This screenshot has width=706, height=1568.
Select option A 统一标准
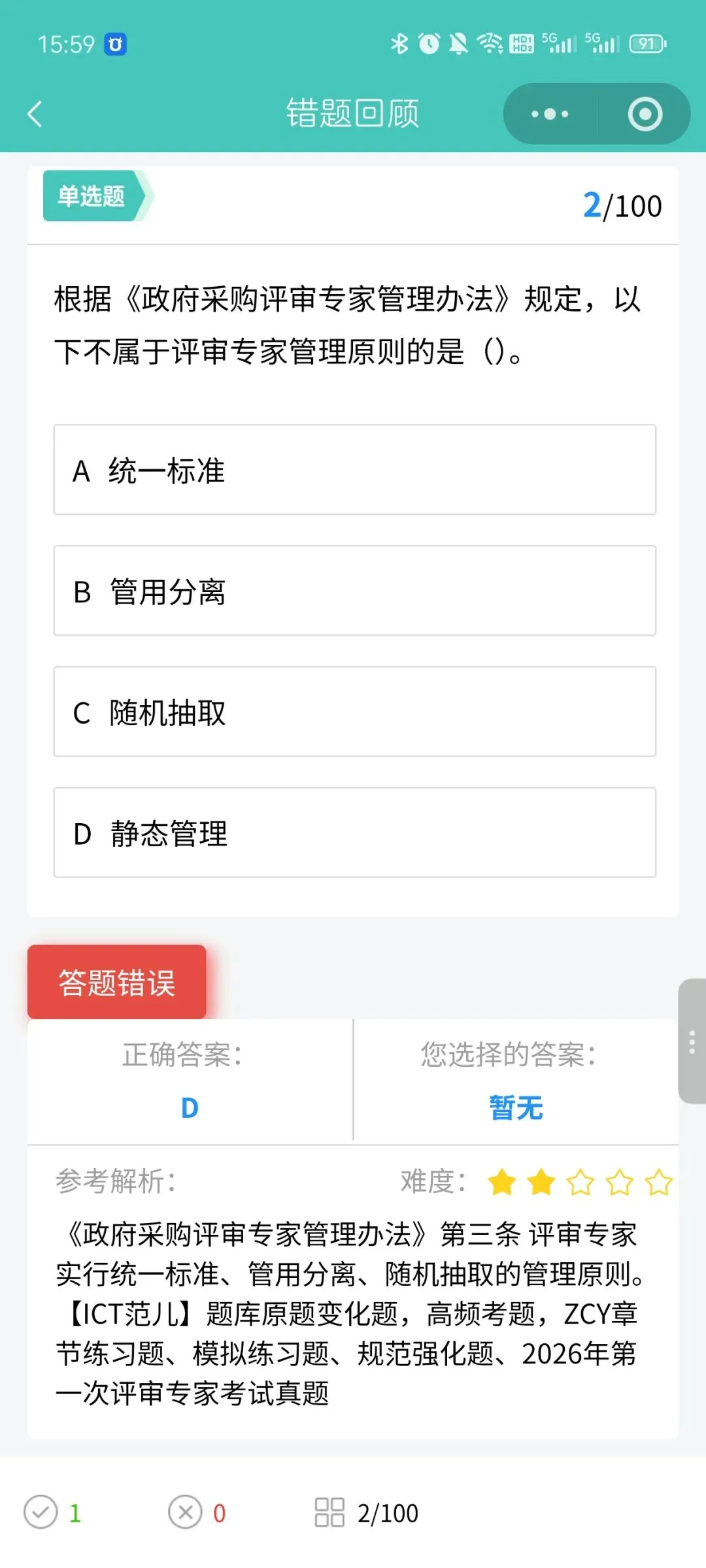tap(354, 470)
